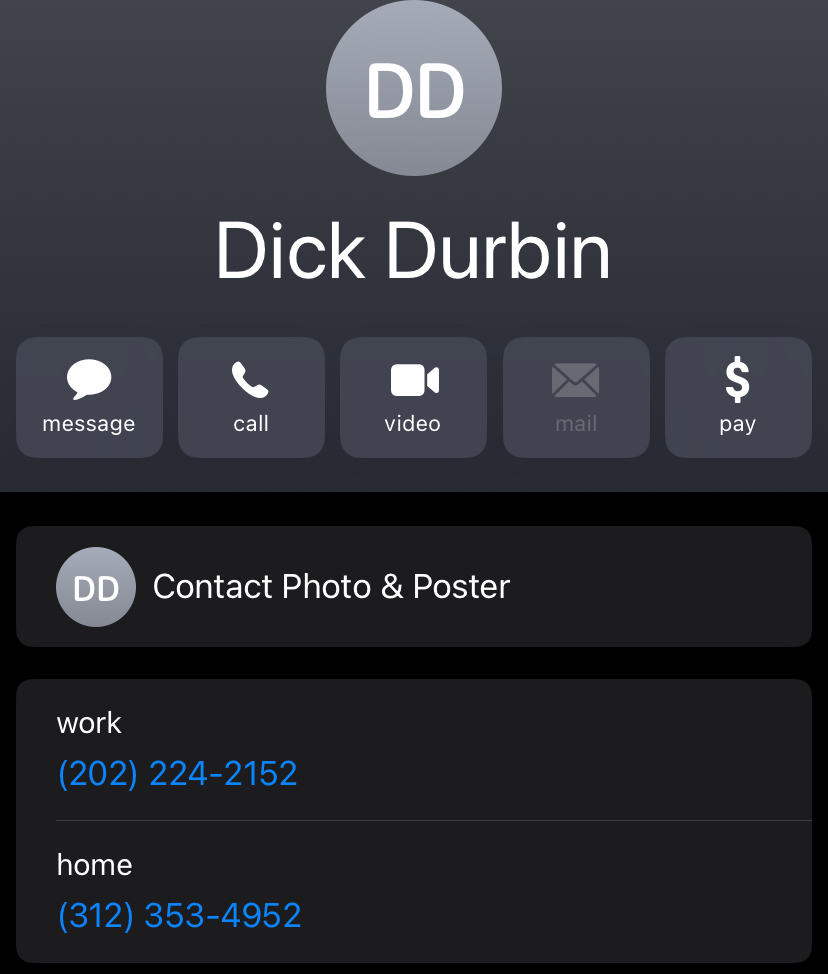This screenshot has width=828, height=974.
Task: Start a video call with this contact
Action: [413, 397]
